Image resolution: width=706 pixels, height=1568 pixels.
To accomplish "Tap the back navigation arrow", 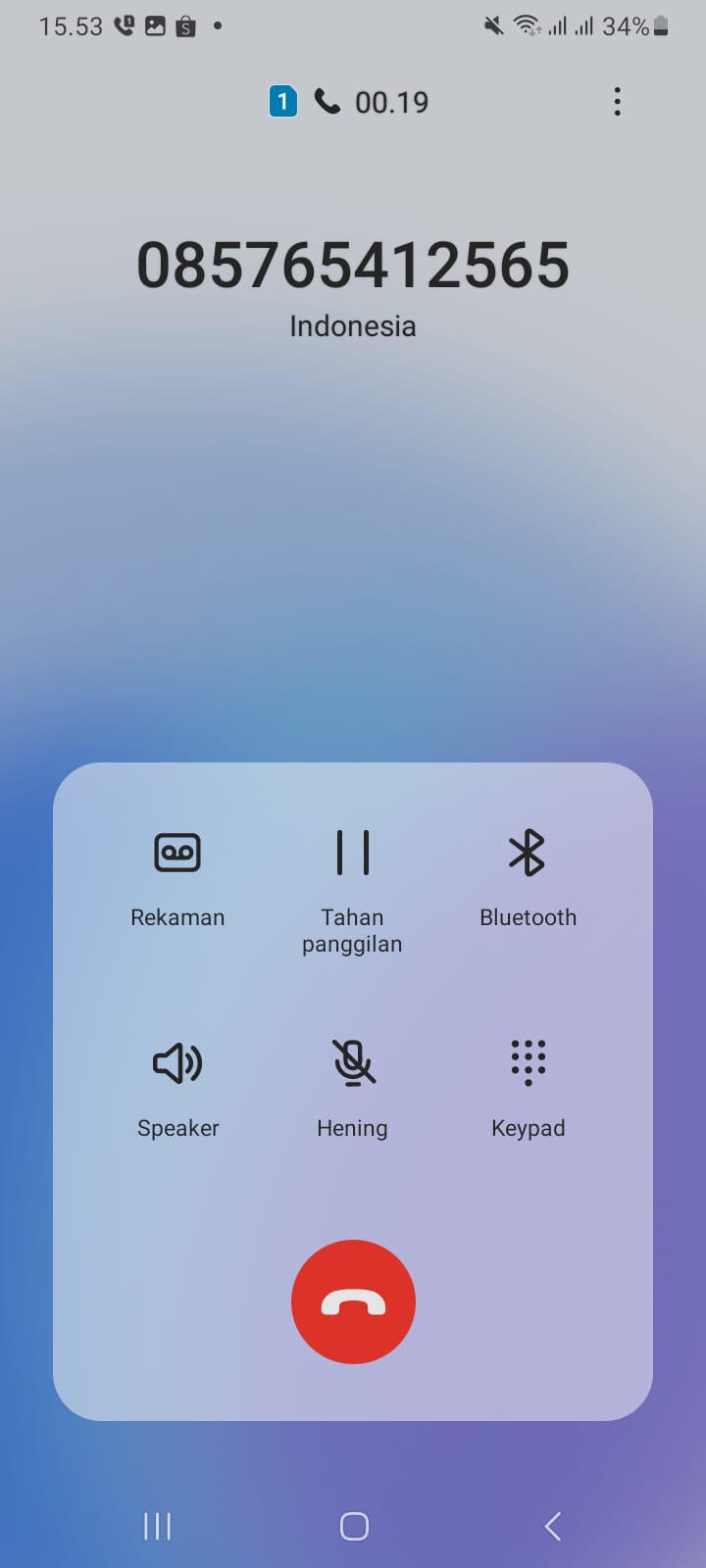I will [551, 1525].
